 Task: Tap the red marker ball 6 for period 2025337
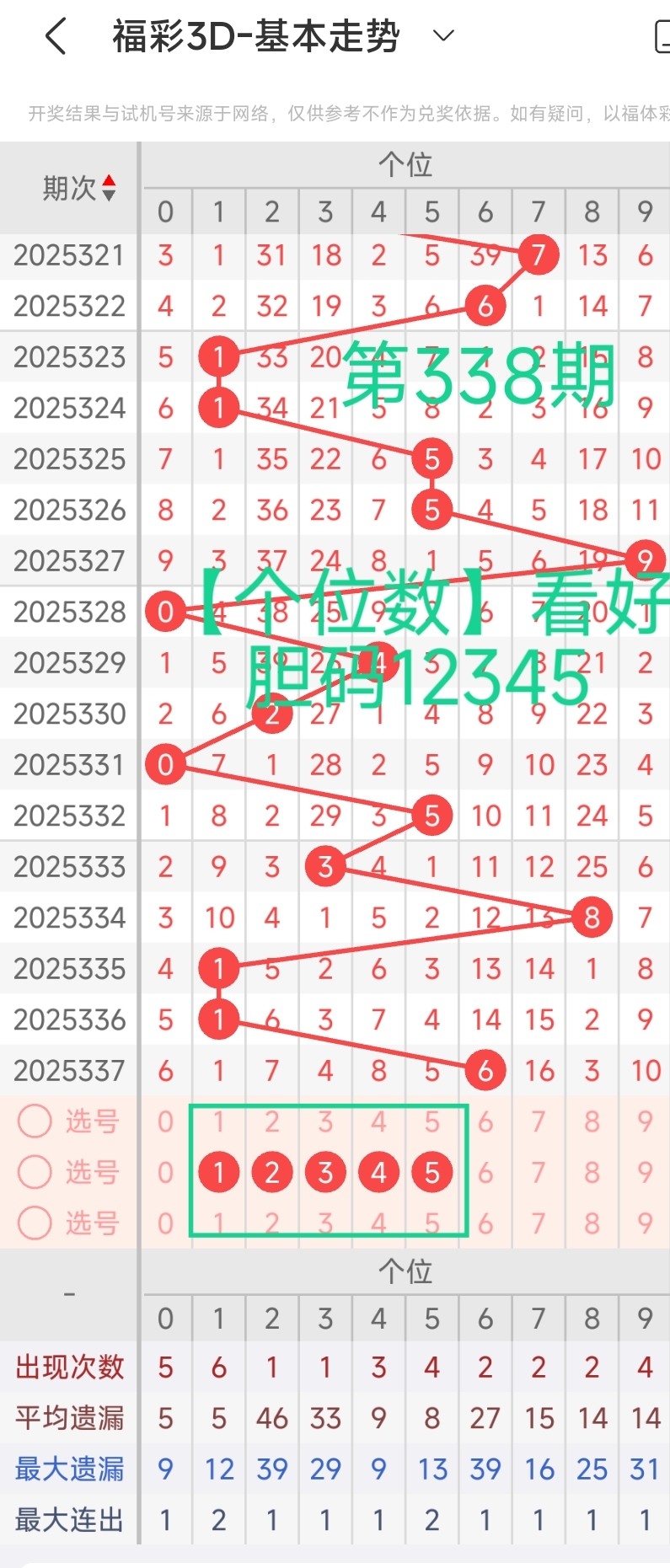tap(485, 1071)
